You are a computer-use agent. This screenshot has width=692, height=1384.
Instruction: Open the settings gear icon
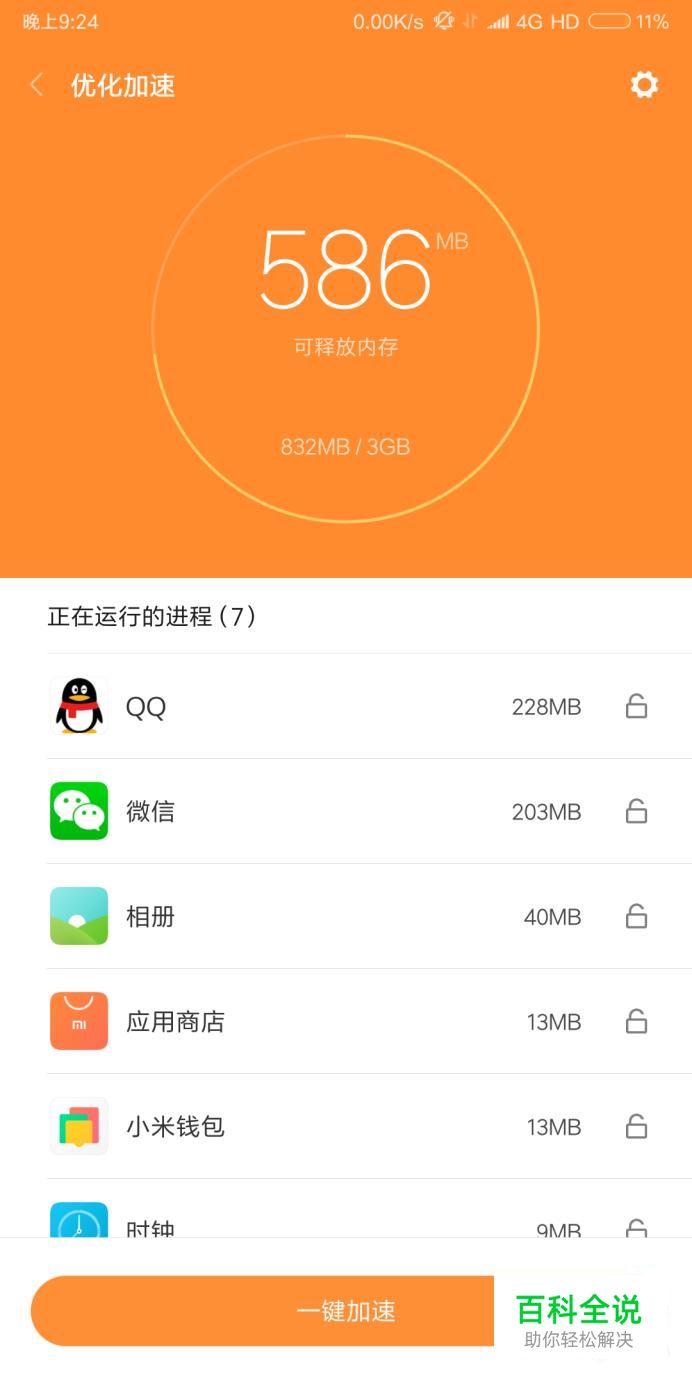[645, 85]
